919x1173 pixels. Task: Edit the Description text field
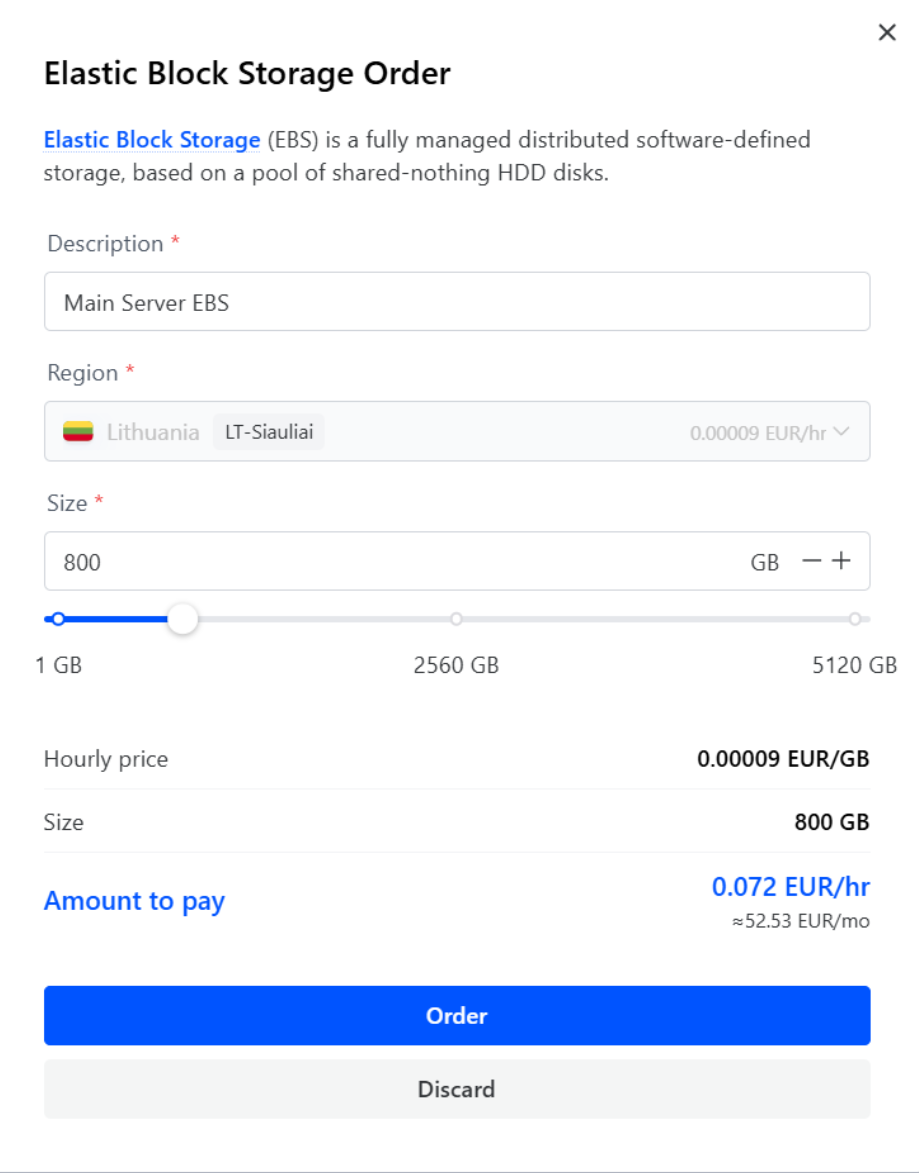(456, 302)
